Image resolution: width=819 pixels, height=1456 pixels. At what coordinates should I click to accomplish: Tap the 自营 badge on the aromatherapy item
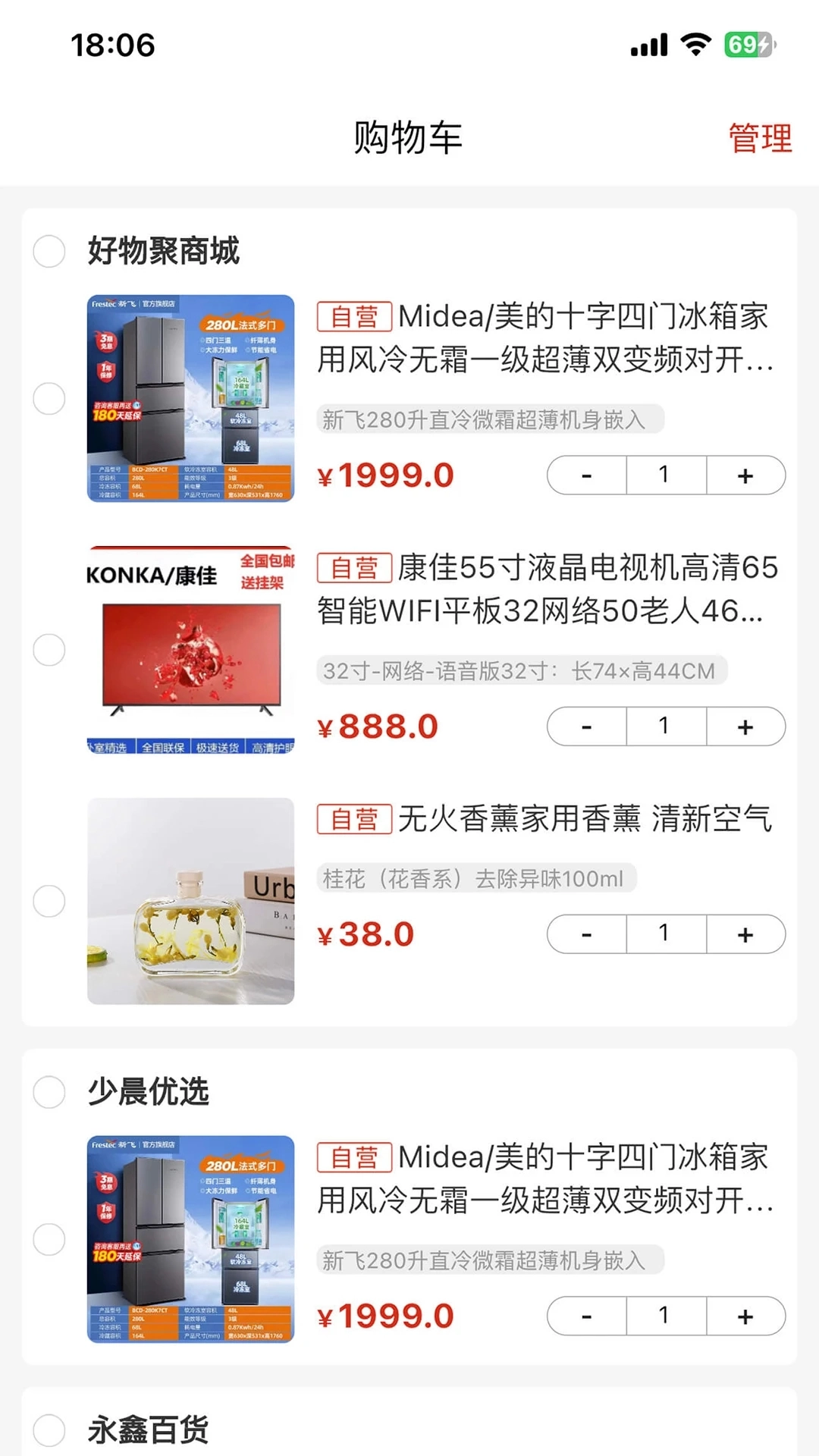point(353,821)
